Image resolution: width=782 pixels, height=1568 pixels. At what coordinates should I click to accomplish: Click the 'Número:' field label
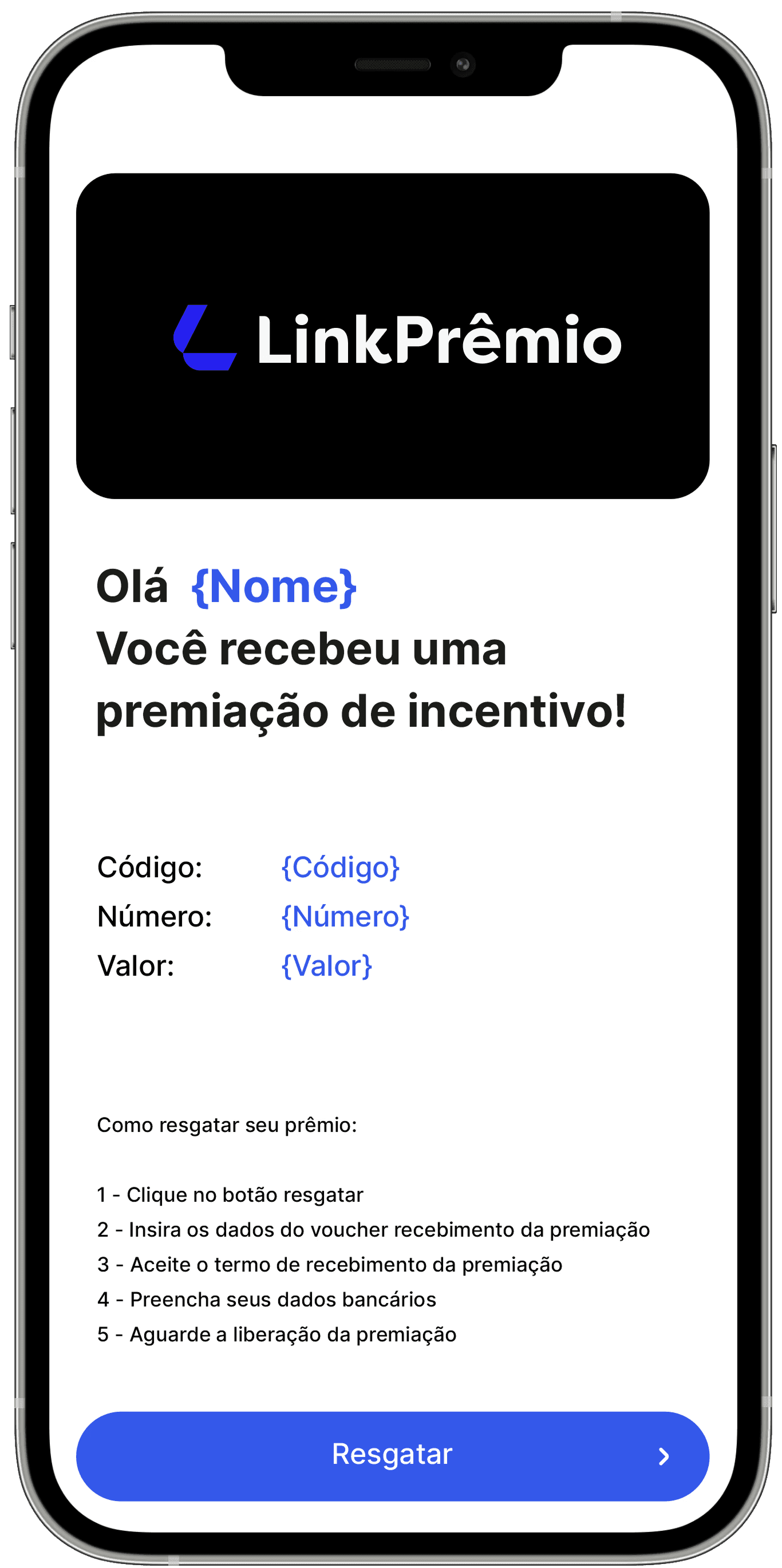point(155,917)
